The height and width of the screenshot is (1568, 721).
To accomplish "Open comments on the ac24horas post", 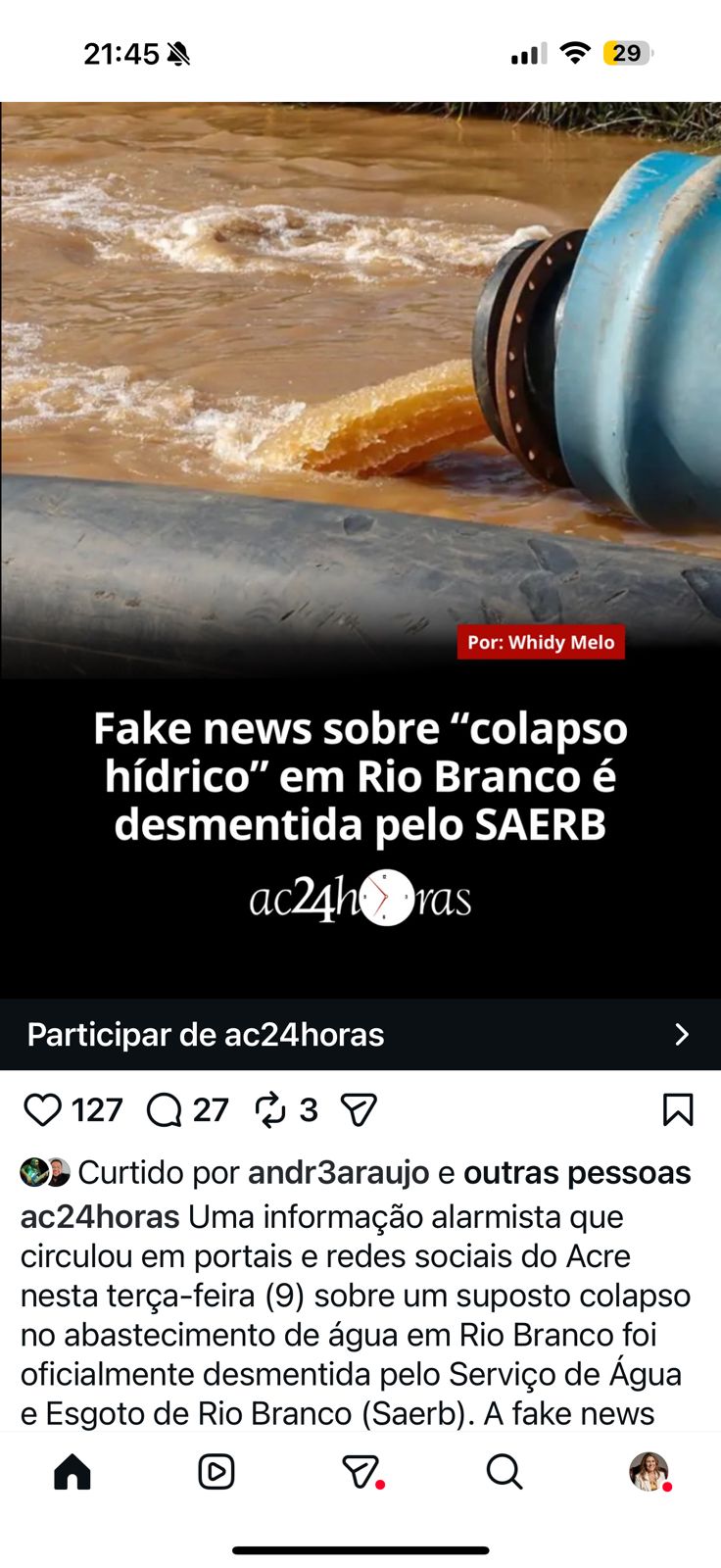I will tap(164, 1110).
